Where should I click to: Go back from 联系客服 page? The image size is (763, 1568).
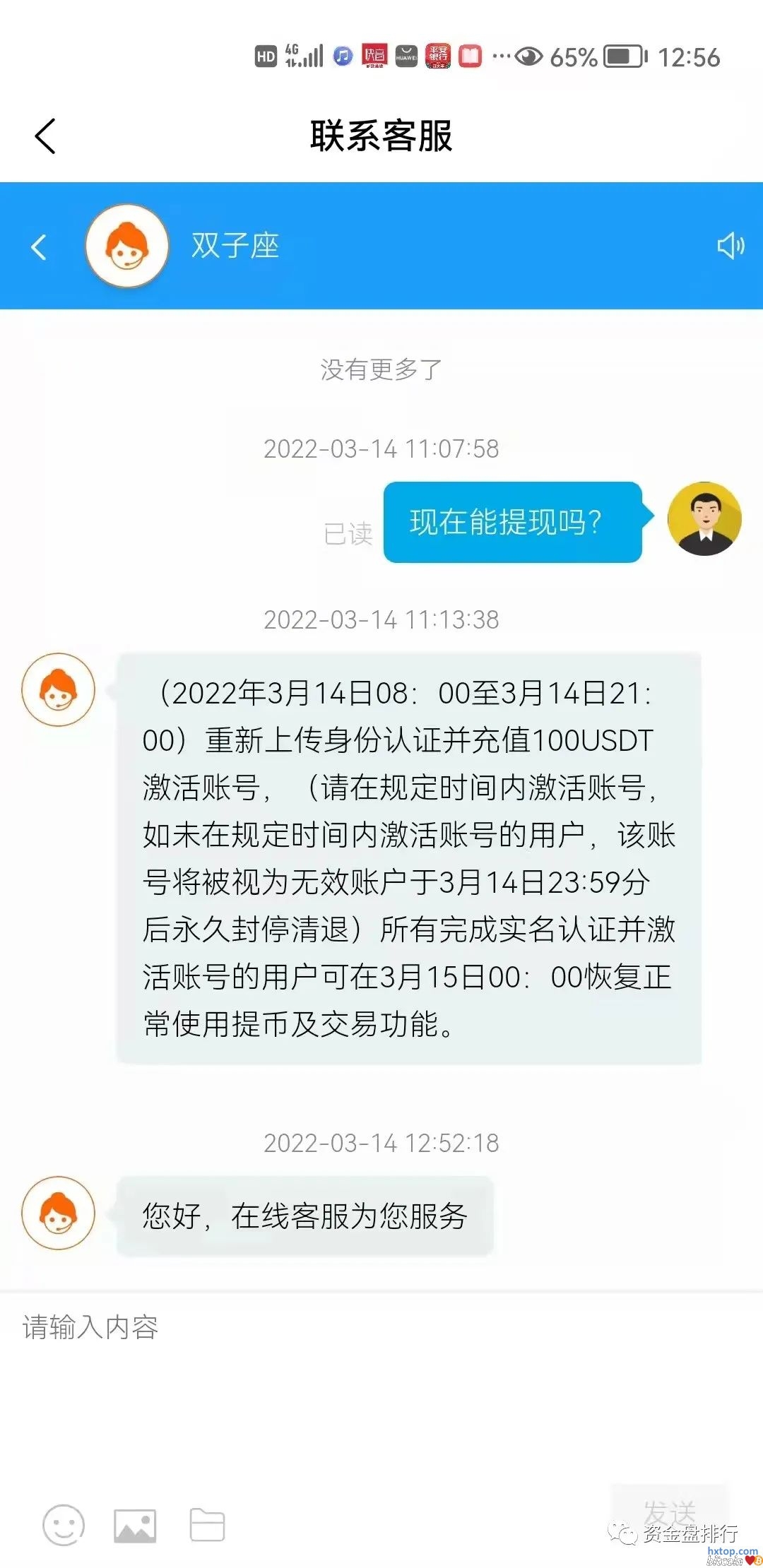pos(45,136)
